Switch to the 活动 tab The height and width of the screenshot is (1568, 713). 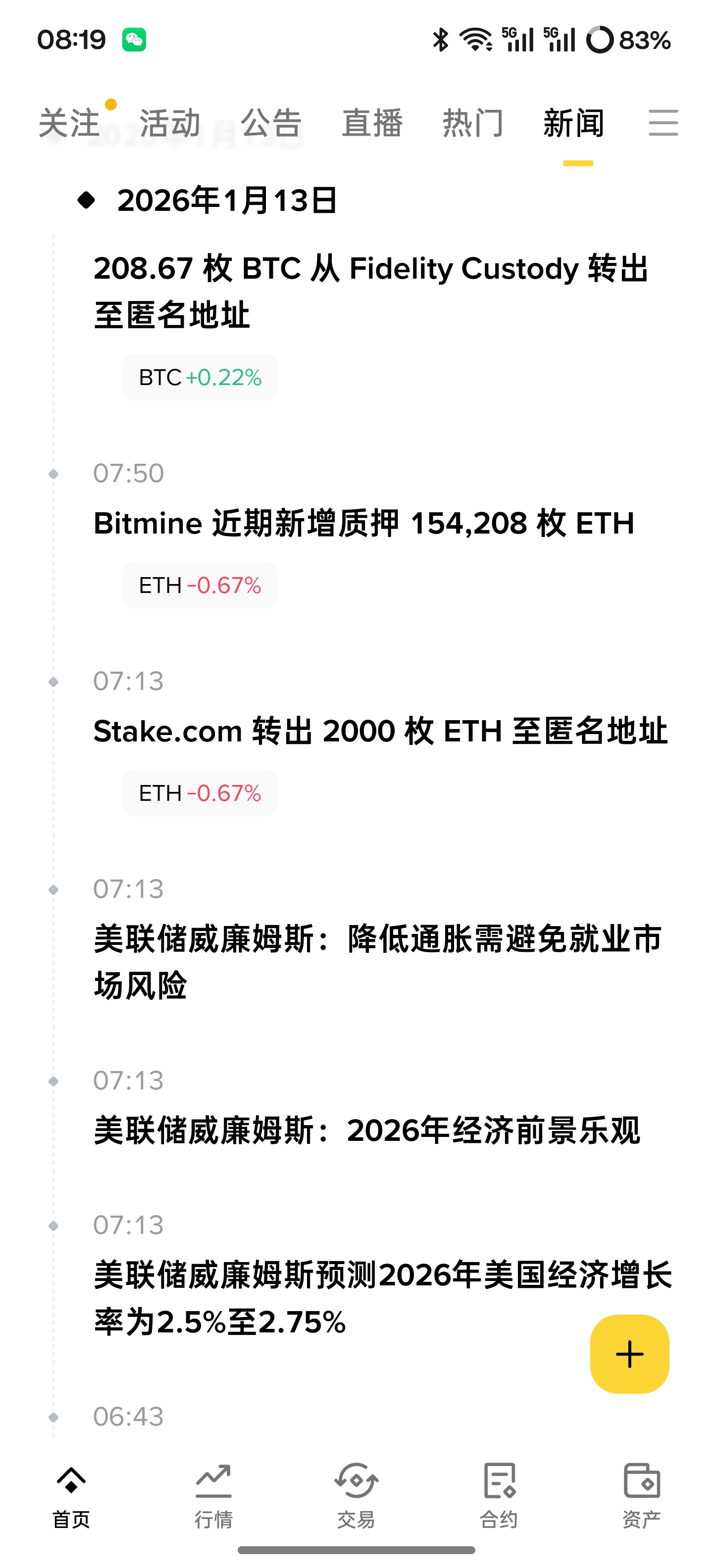[170, 124]
